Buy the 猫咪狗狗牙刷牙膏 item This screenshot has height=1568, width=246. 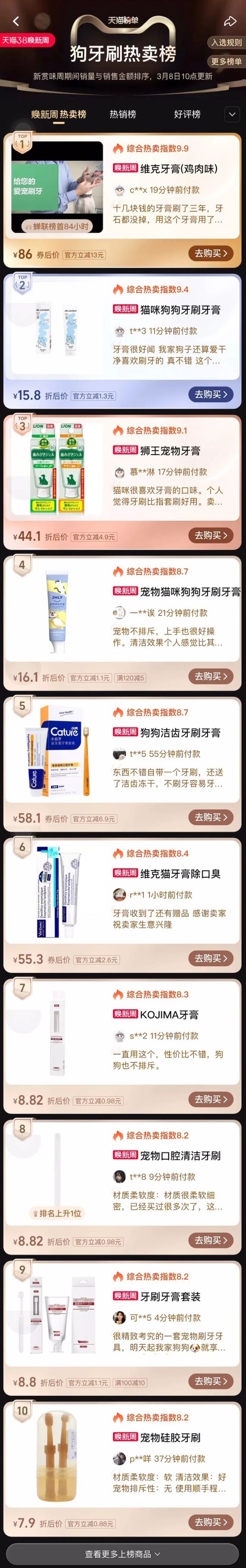[210, 394]
